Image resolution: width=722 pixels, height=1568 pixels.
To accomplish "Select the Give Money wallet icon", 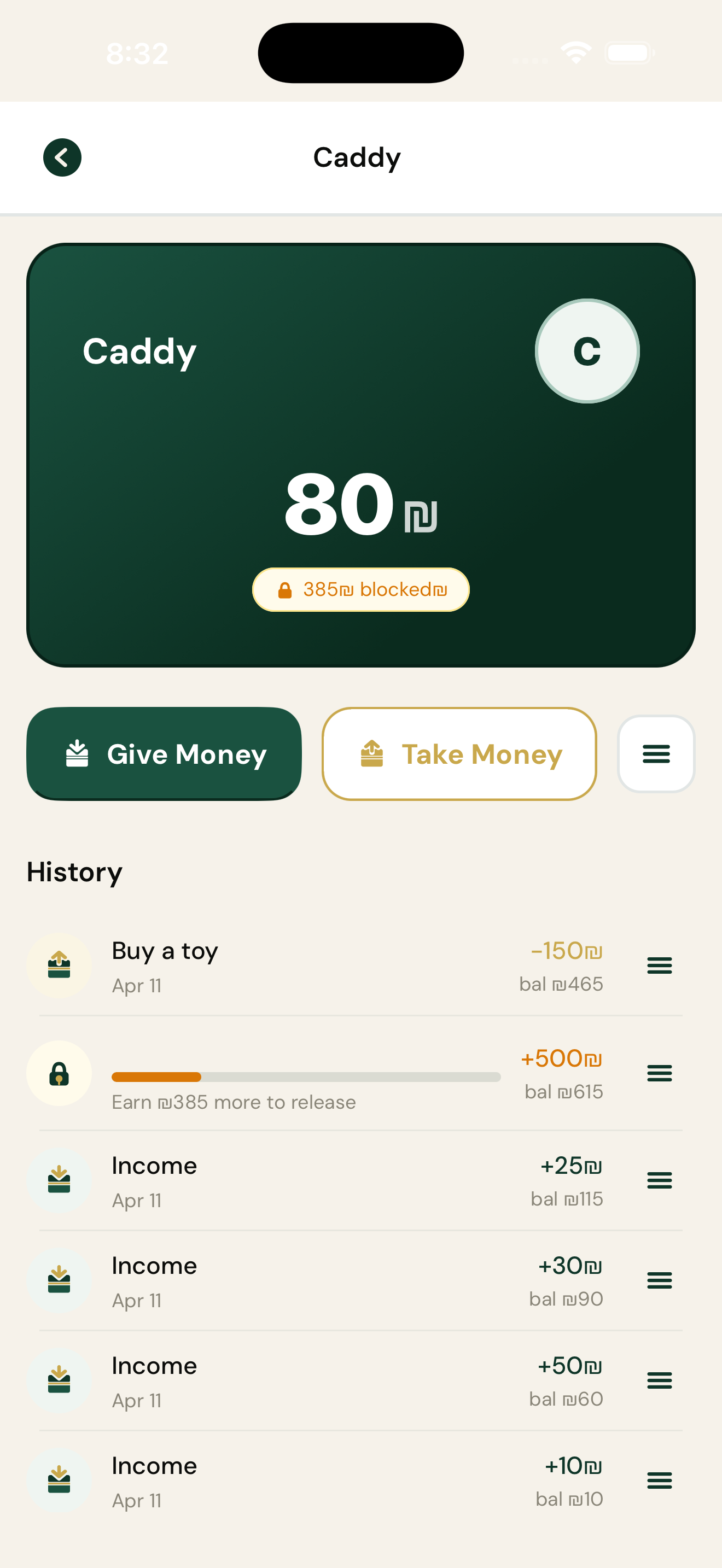I will click(78, 753).
